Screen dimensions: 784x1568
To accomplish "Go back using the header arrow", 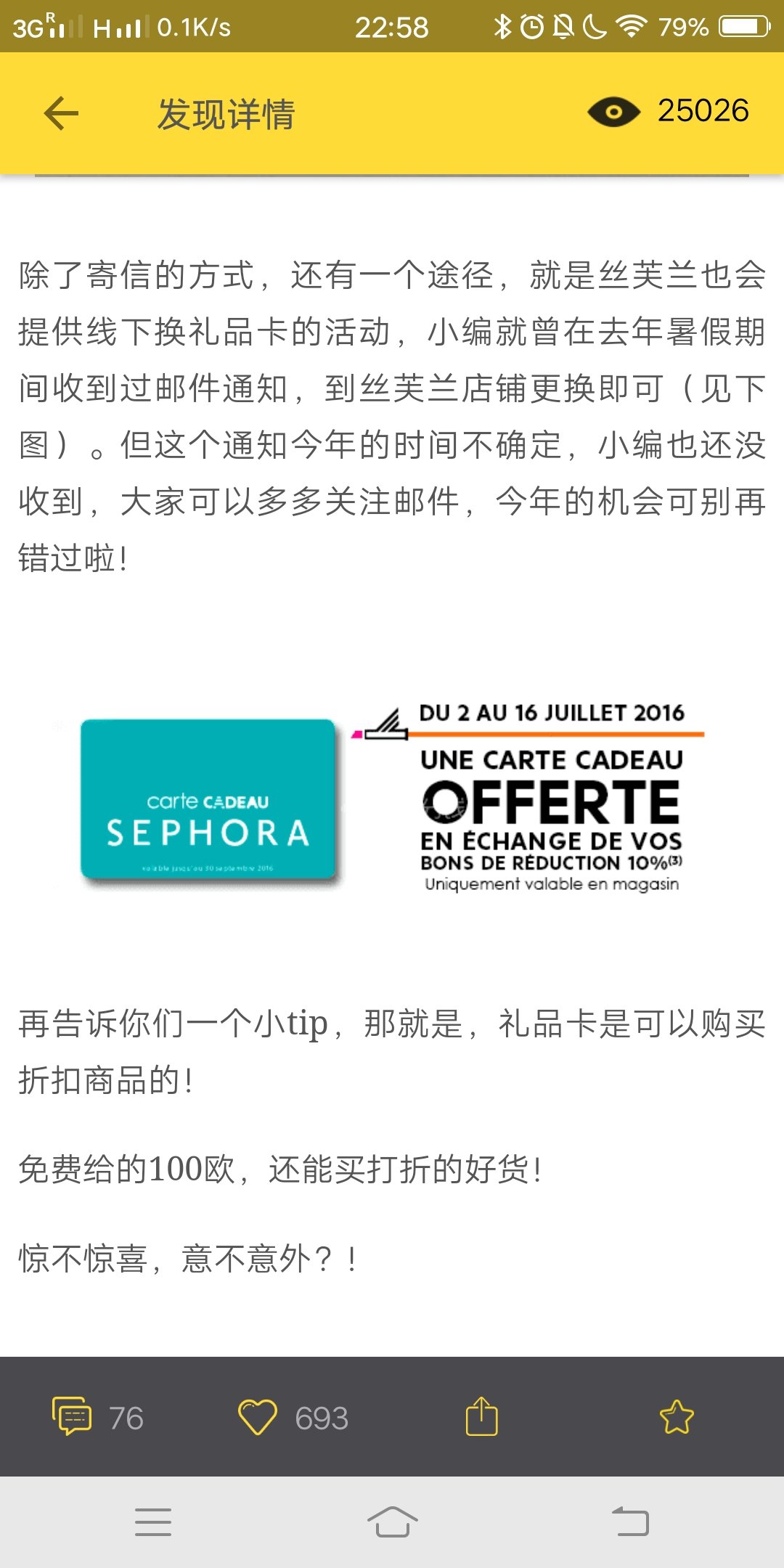I will (61, 113).
